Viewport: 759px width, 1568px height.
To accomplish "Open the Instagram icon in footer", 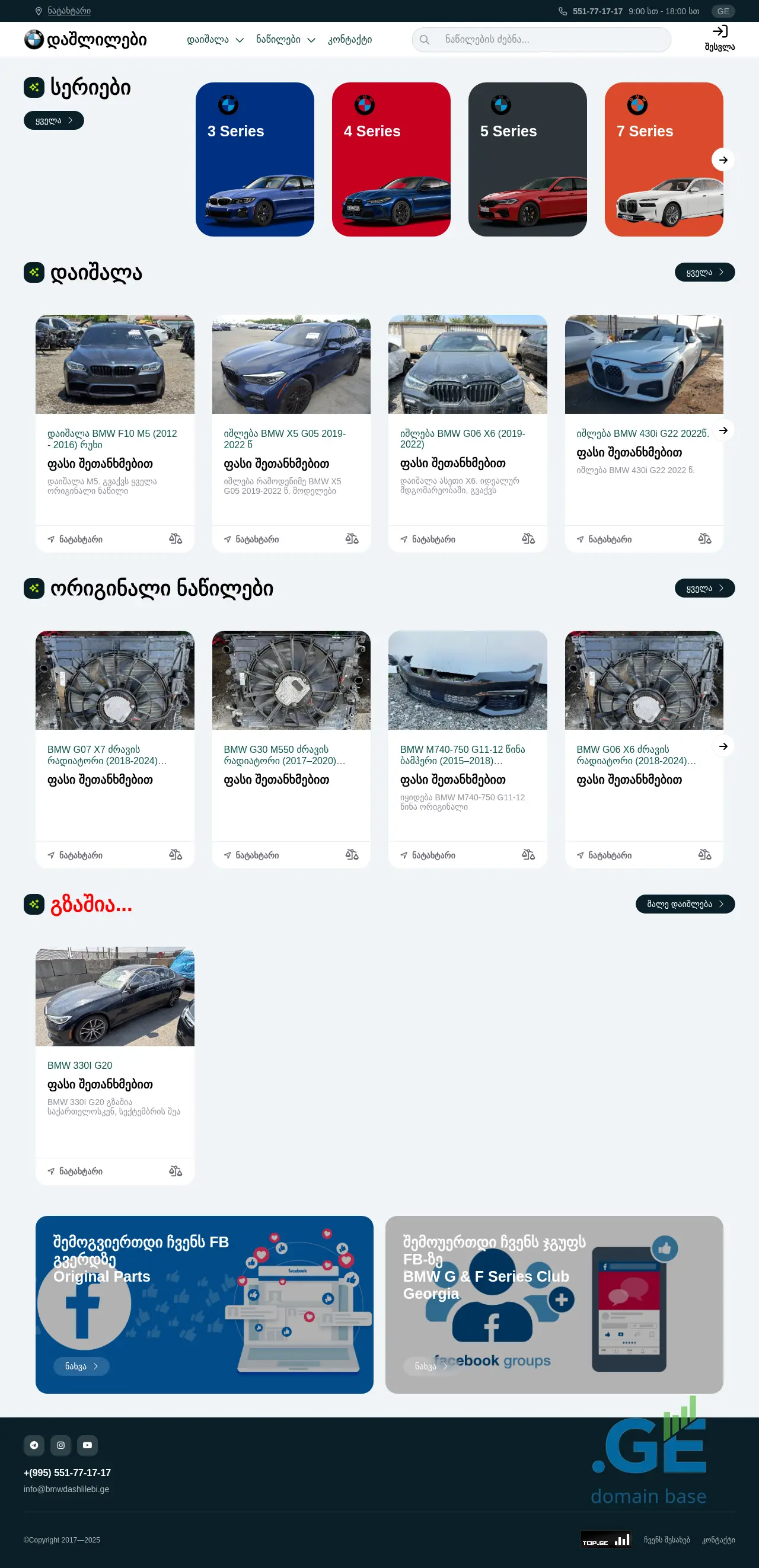I will coord(61,1445).
